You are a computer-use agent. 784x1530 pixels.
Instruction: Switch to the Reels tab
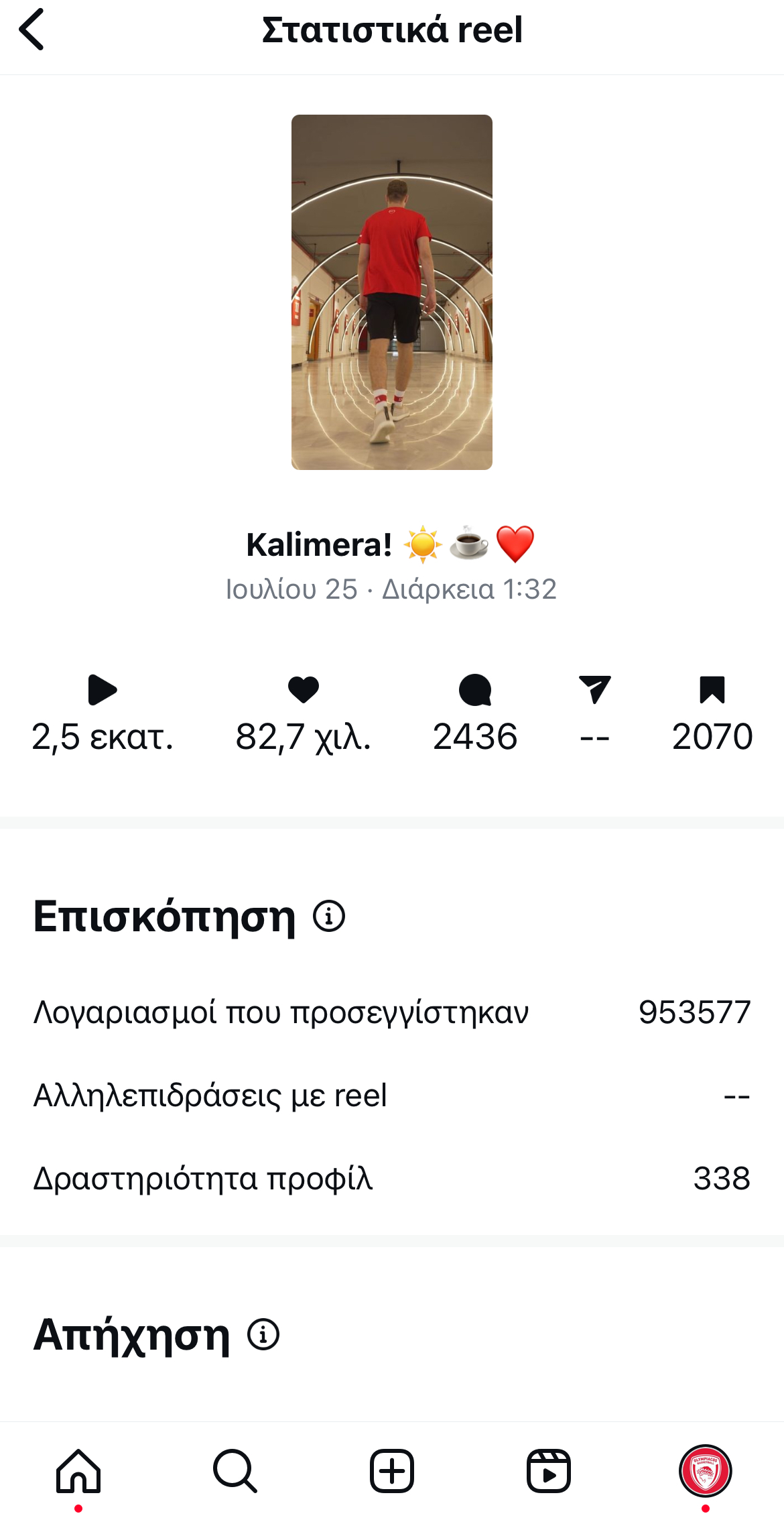coord(548,1471)
